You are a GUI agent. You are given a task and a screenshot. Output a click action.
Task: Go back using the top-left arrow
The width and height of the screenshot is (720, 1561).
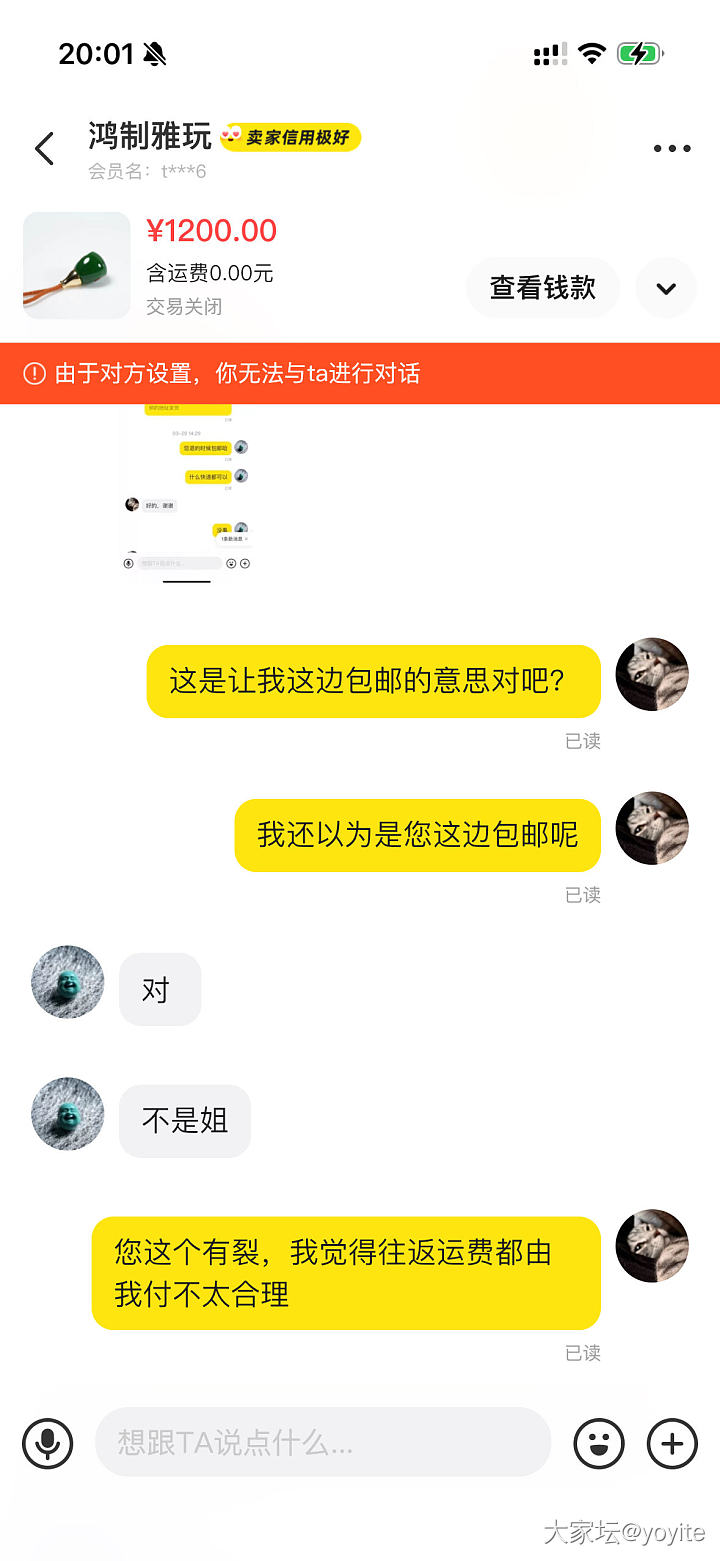(44, 149)
